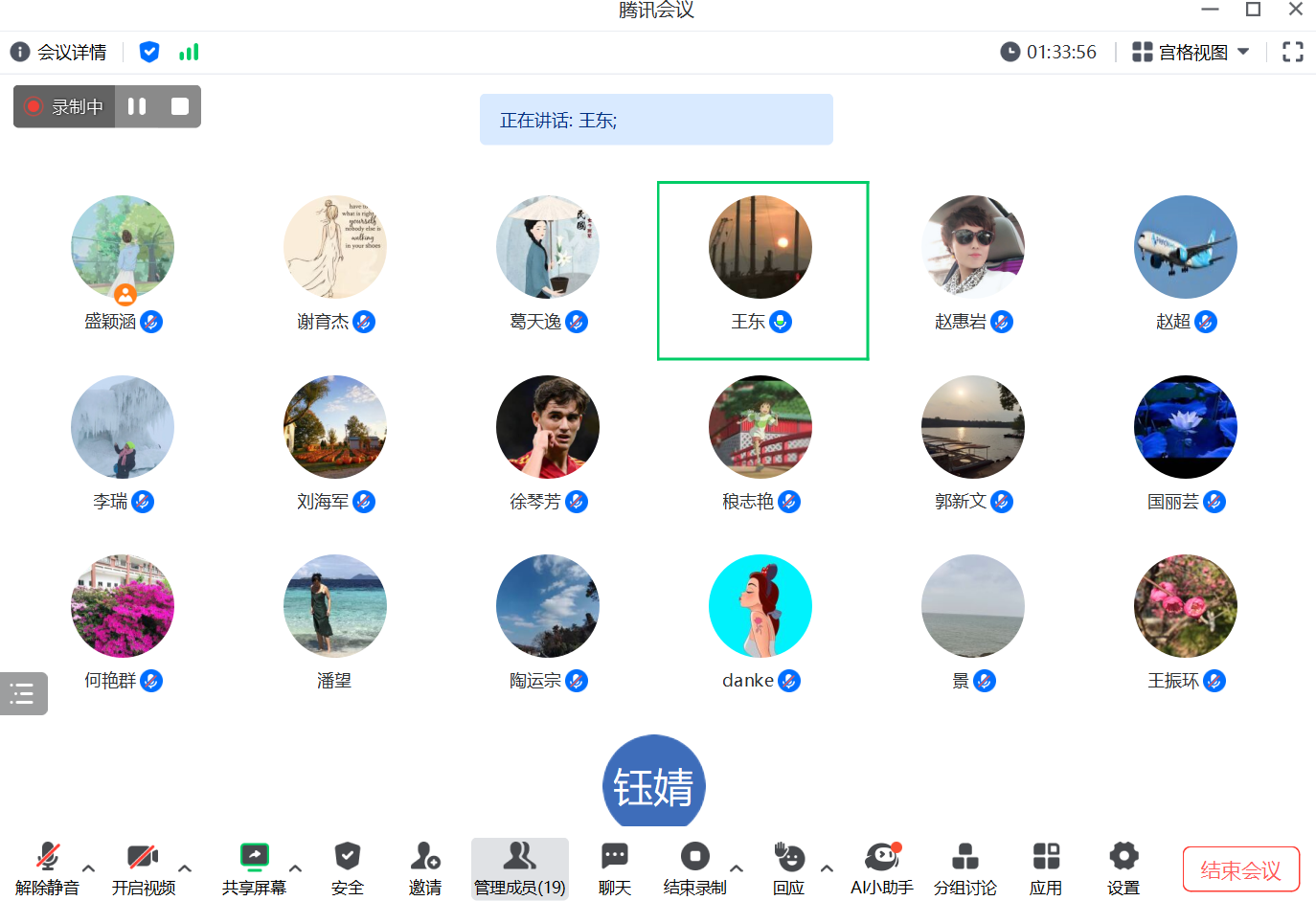Open 邀请 to invite participants

point(424,867)
